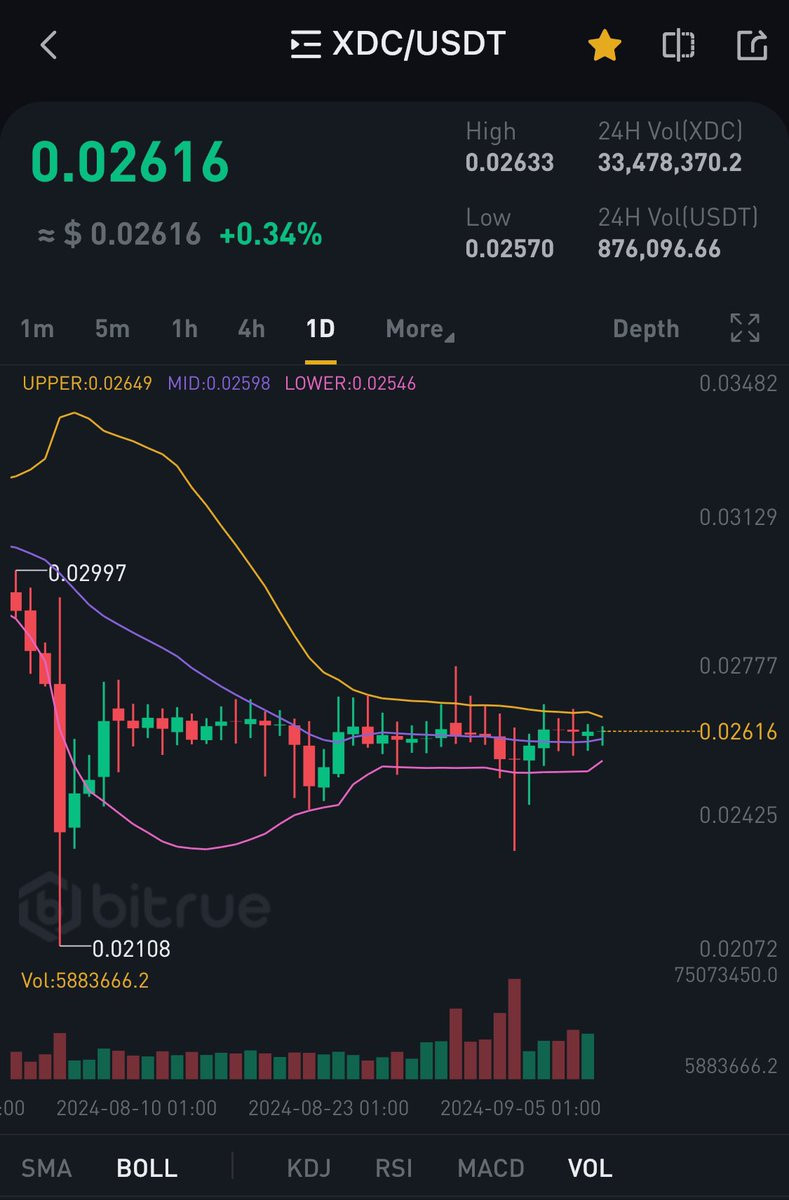Show the KDJ indicator
This screenshot has height=1200, width=789.
click(x=308, y=1167)
